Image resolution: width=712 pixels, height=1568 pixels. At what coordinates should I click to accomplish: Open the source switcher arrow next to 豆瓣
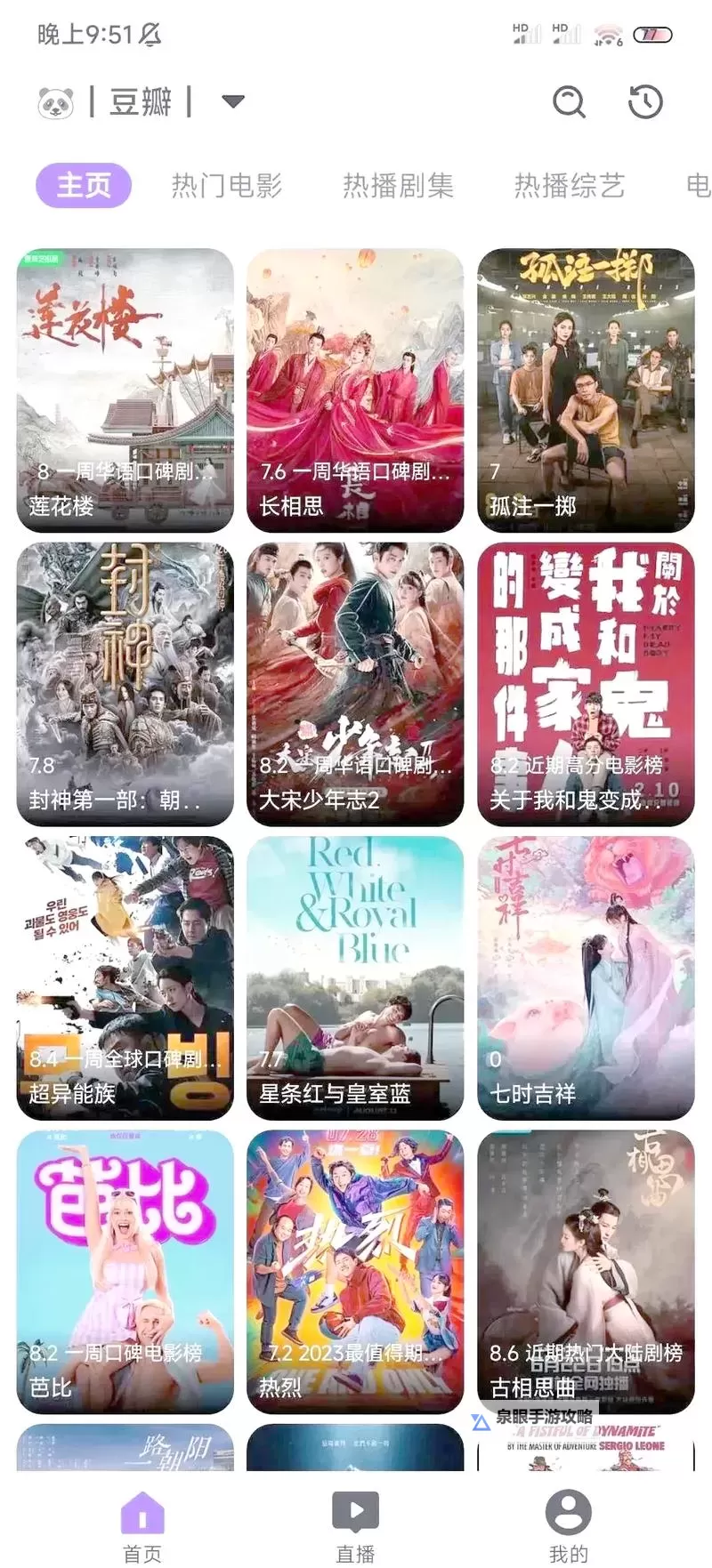[x=232, y=102]
